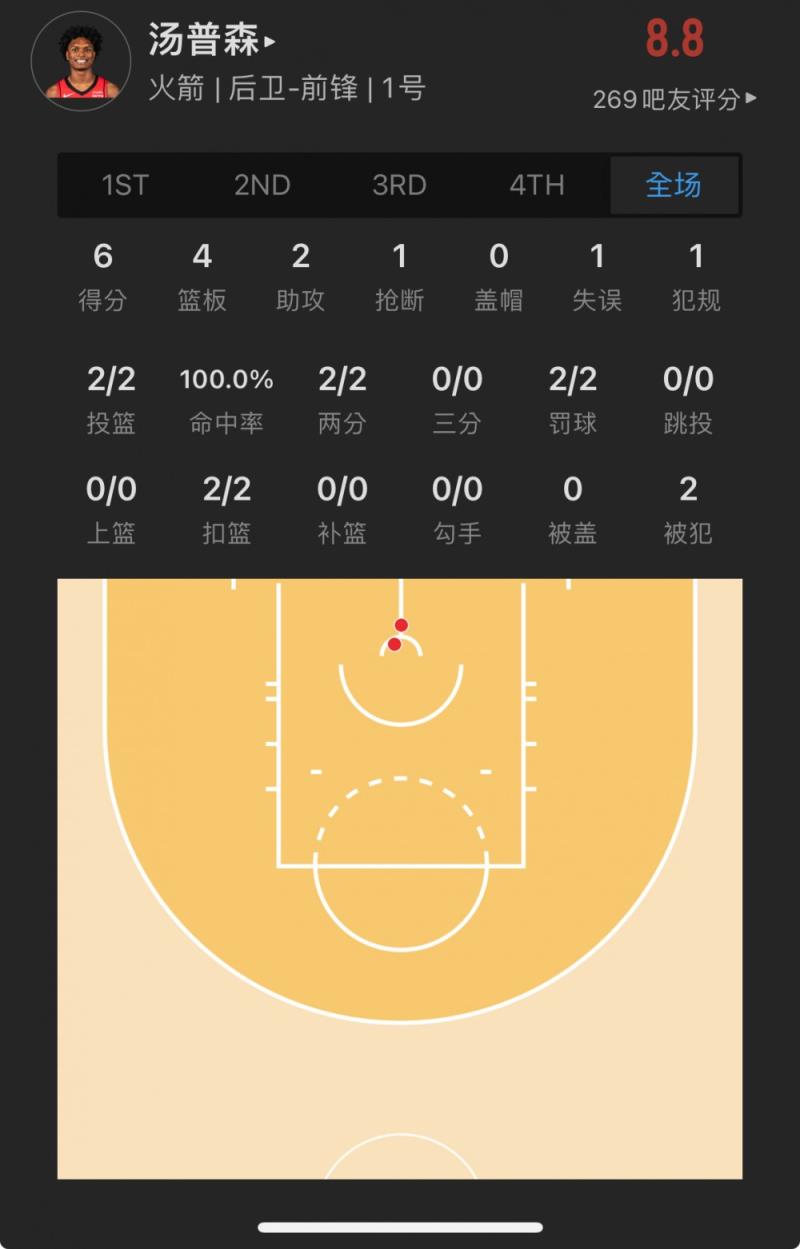Show 3RD quarter stats

pyautogui.click(x=399, y=185)
